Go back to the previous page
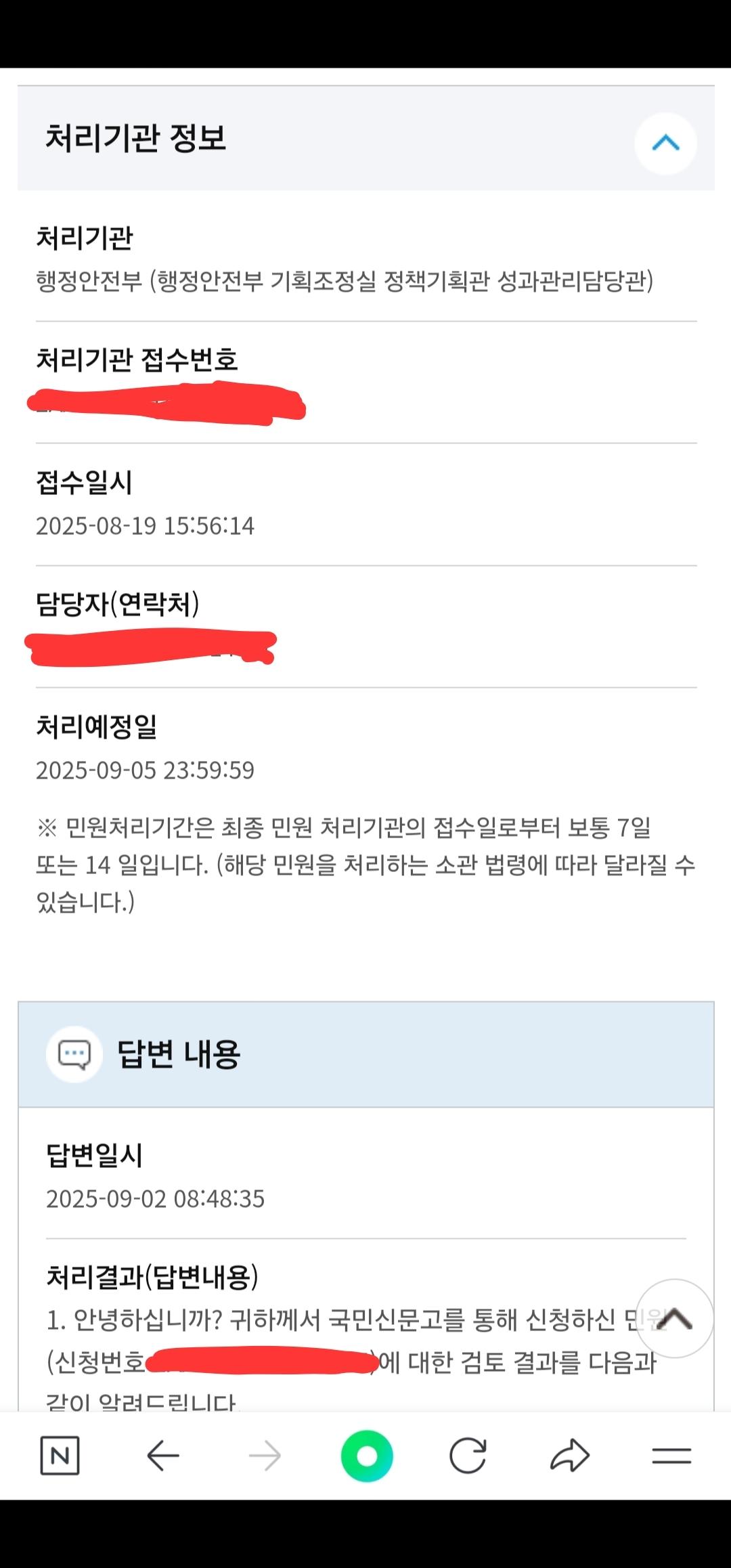This screenshot has height=1568, width=731. click(x=163, y=1455)
